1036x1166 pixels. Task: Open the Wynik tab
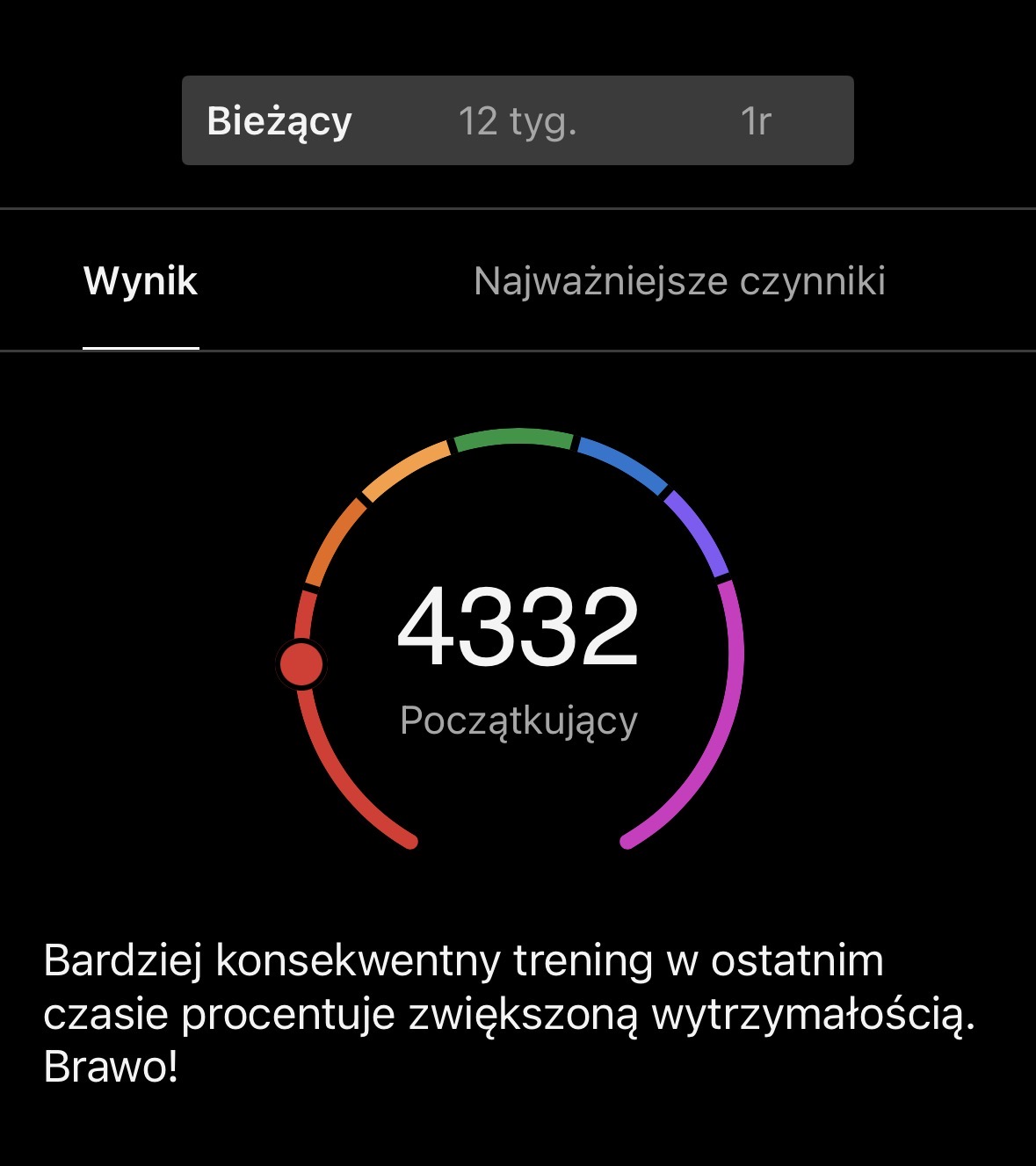141,281
